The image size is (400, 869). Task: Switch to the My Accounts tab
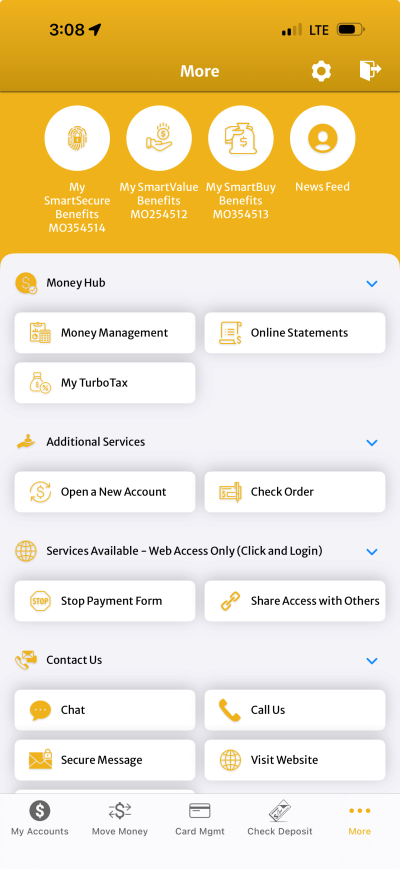40,819
